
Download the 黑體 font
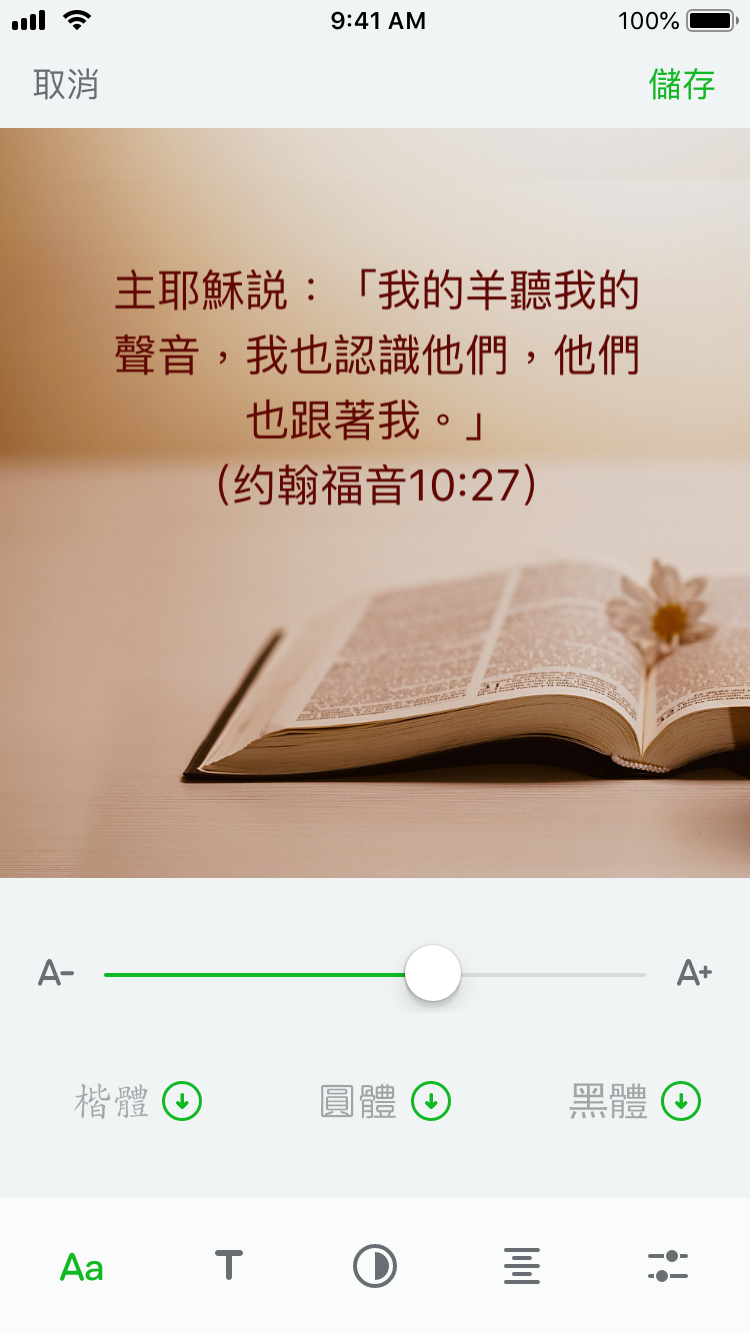(681, 1102)
